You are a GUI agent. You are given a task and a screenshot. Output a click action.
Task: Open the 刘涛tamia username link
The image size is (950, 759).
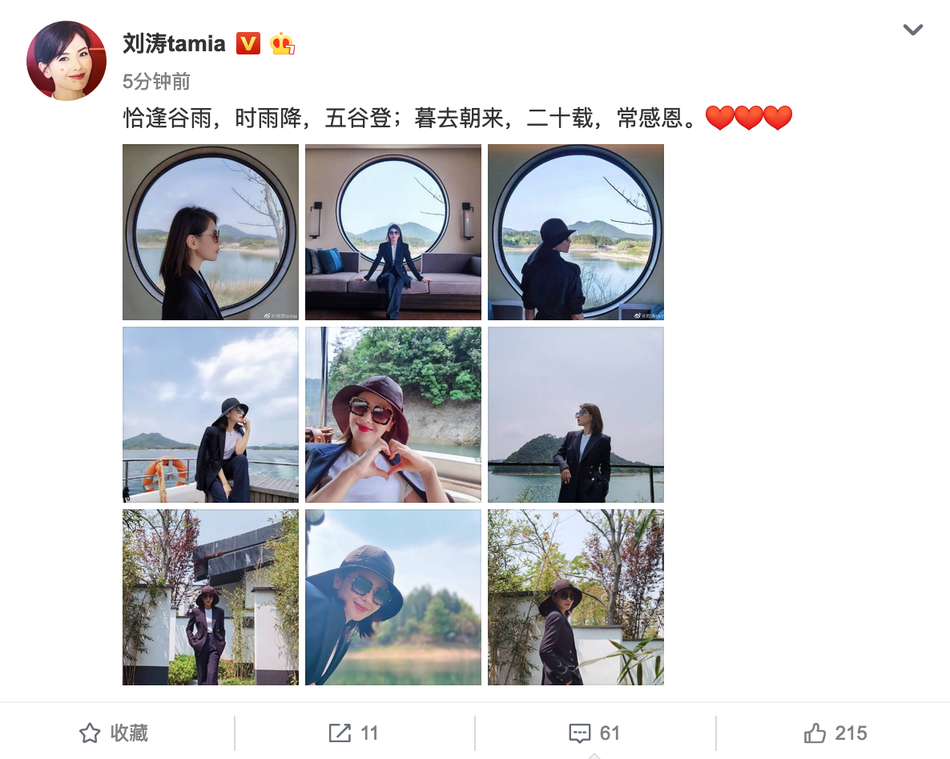175,43
